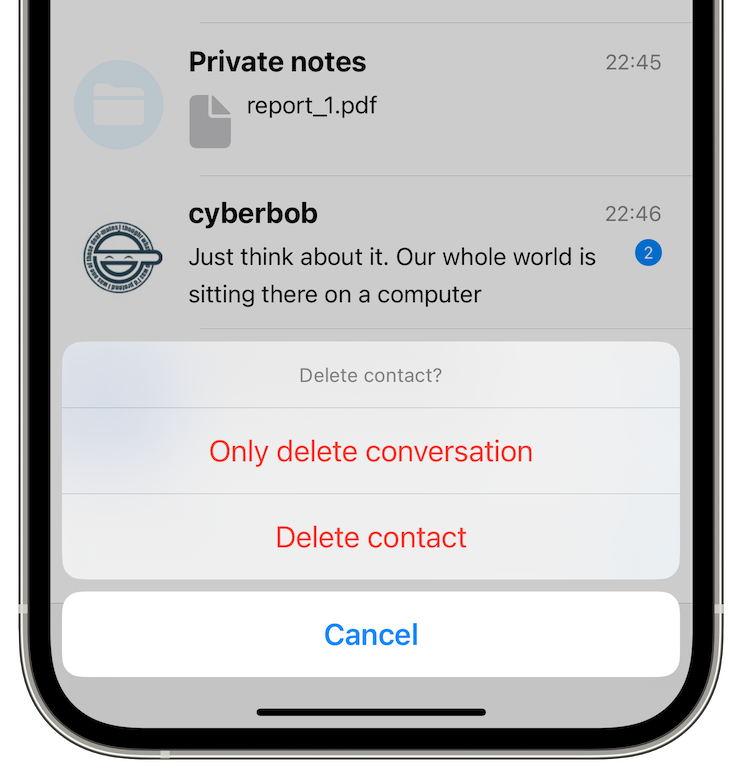Confirm Delete contact
The image size is (742, 778).
tap(371, 537)
